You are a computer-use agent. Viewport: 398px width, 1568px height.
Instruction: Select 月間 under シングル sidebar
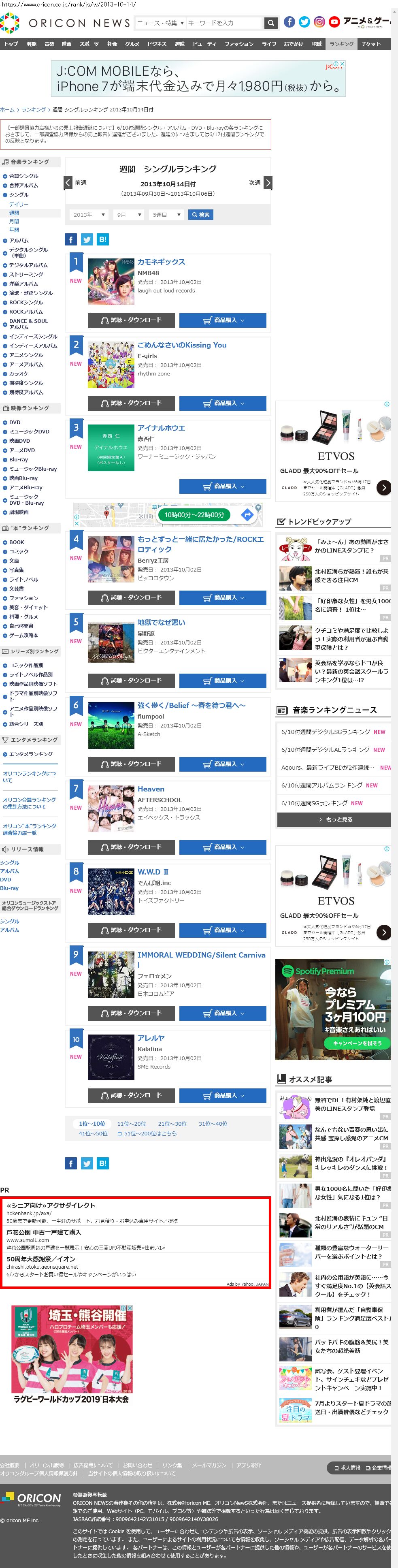(14, 222)
